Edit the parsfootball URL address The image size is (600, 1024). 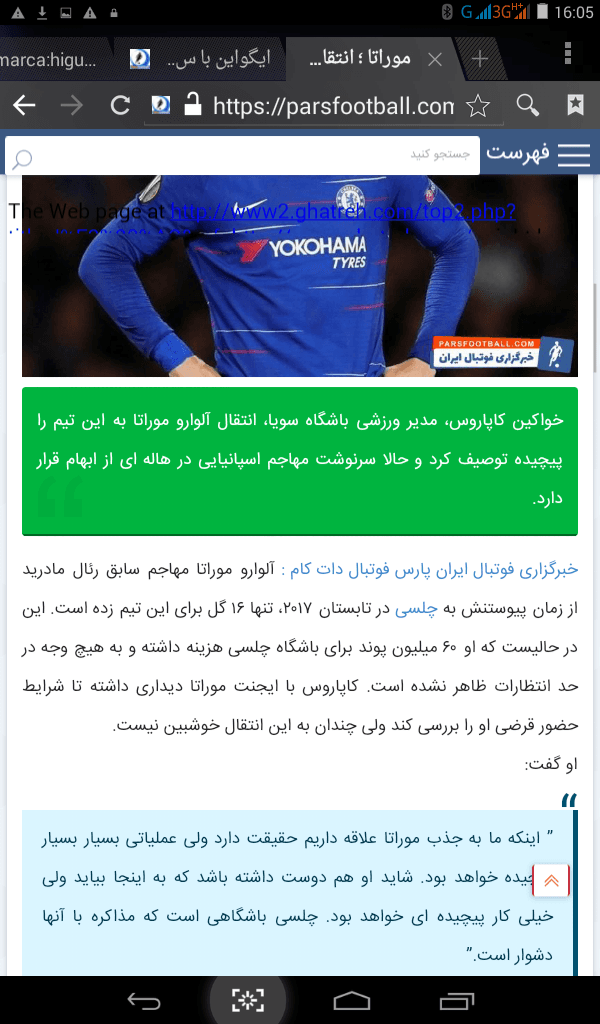click(330, 106)
